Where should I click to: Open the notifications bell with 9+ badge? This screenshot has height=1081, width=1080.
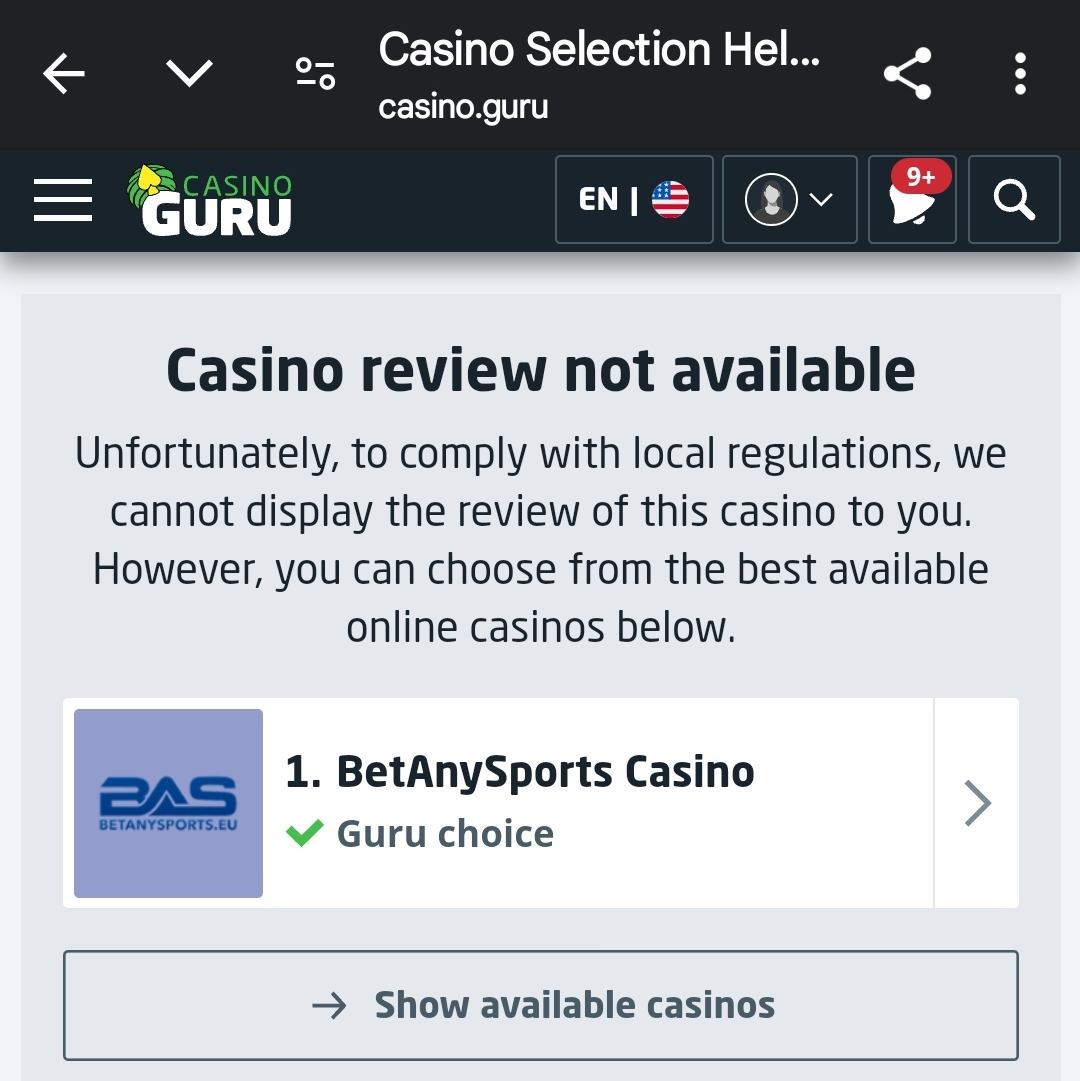912,200
